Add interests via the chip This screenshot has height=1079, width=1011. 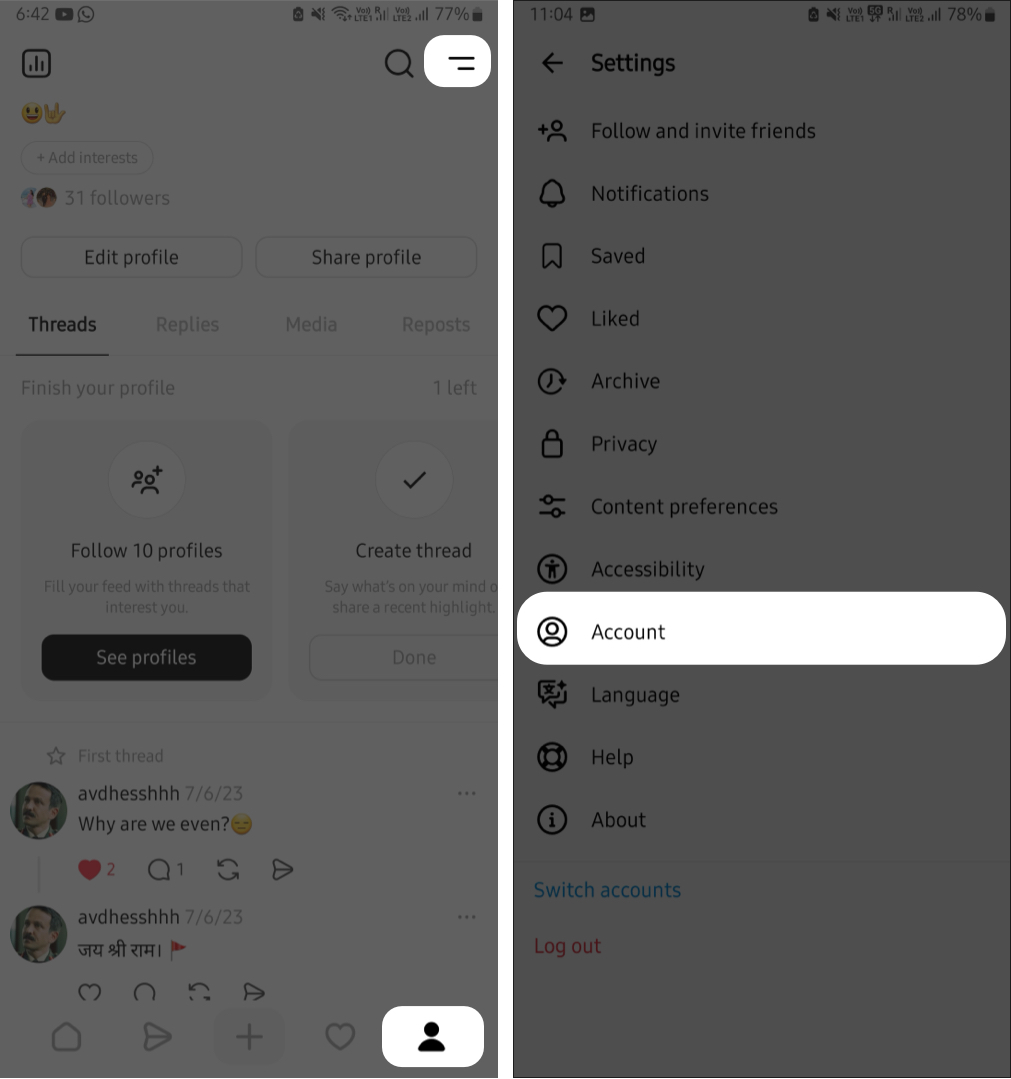[x=87, y=158]
